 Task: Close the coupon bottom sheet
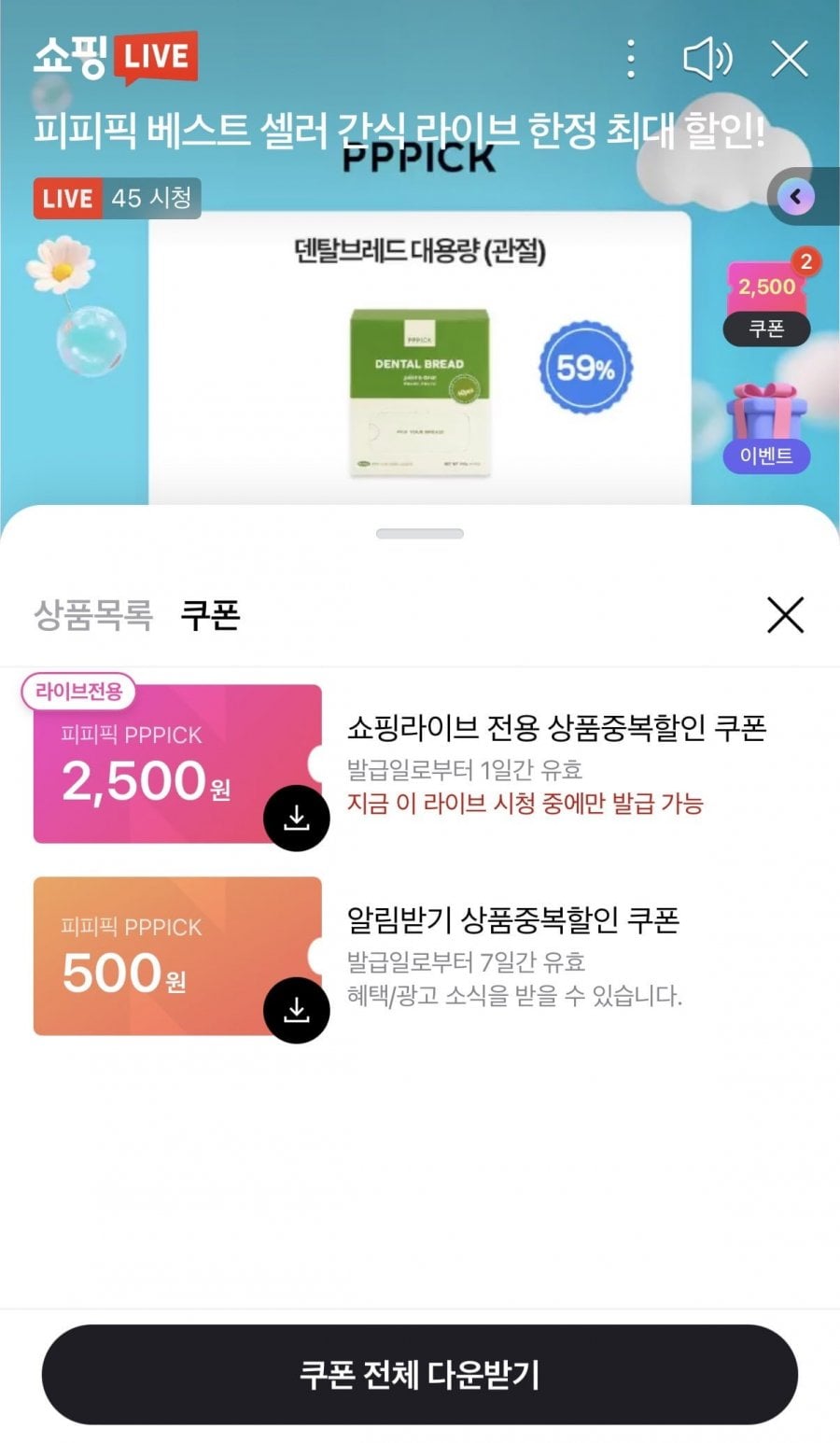coord(785,615)
